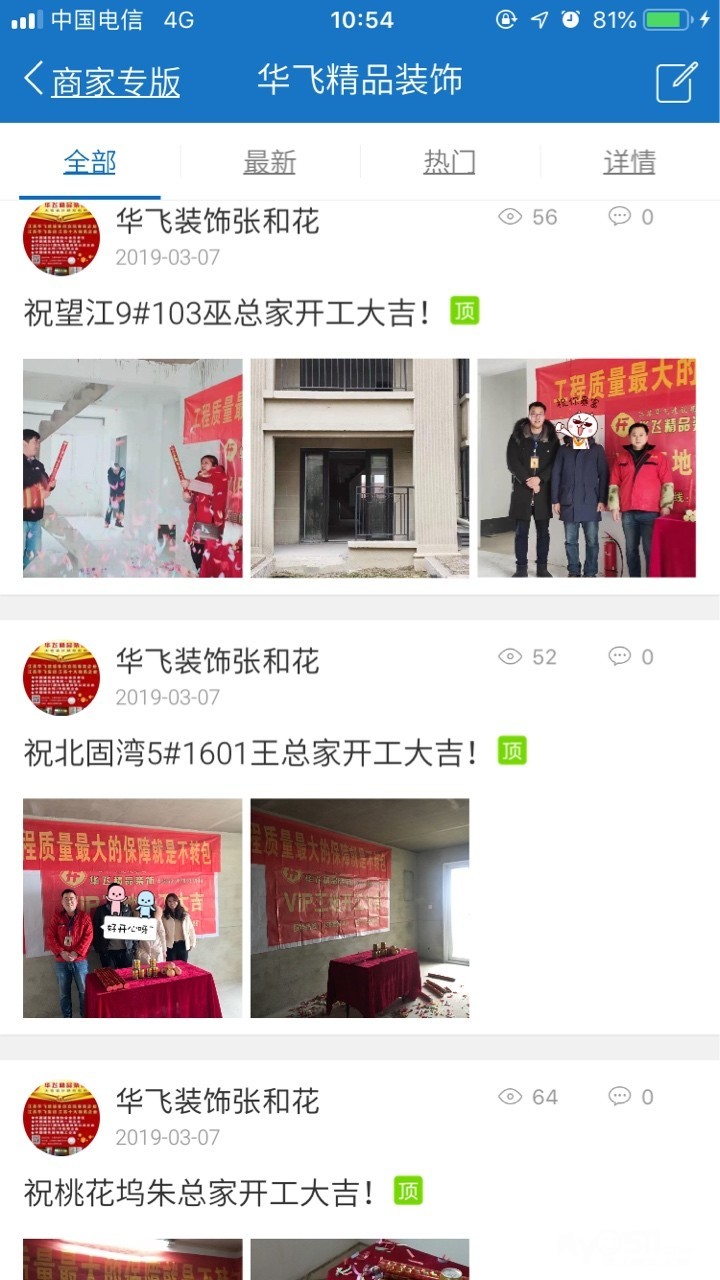This screenshot has width=720, height=1280.
Task: View the first photo of the 望江9#103 post
Action: (x=133, y=468)
